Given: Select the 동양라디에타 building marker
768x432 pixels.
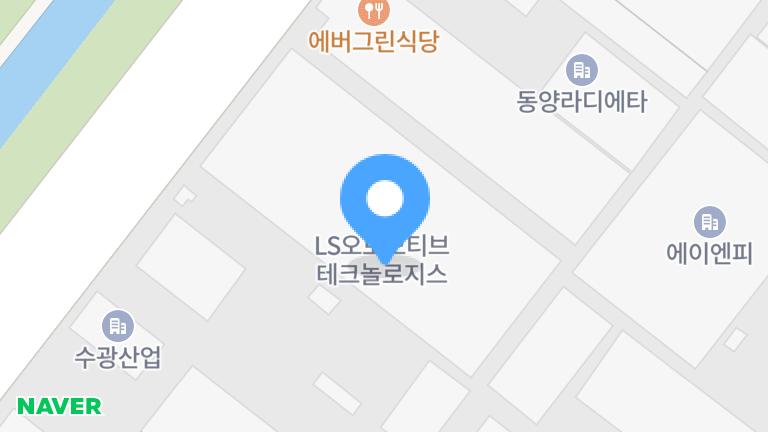Looking at the screenshot, I should coord(582,71).
